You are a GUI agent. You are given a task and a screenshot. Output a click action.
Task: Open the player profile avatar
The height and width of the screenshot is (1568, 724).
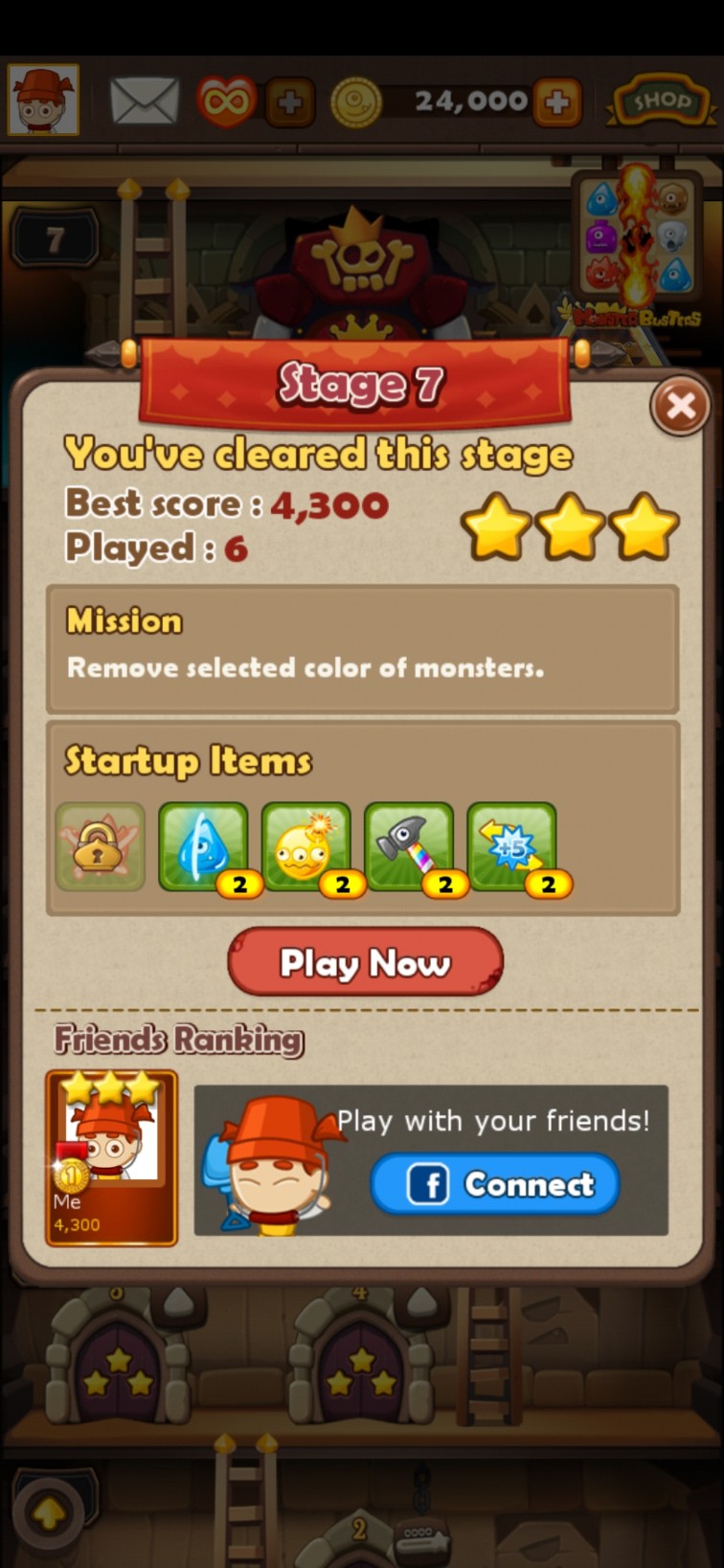tap(44, 101)
